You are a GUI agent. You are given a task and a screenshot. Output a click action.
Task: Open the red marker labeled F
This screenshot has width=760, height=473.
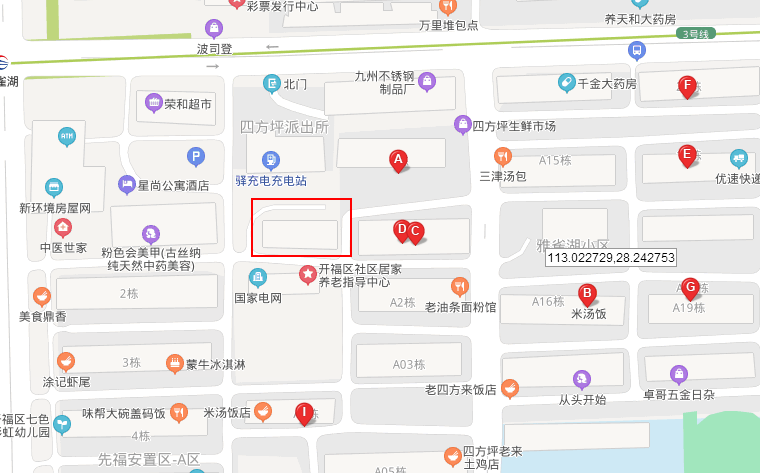[x=686, y=86]
